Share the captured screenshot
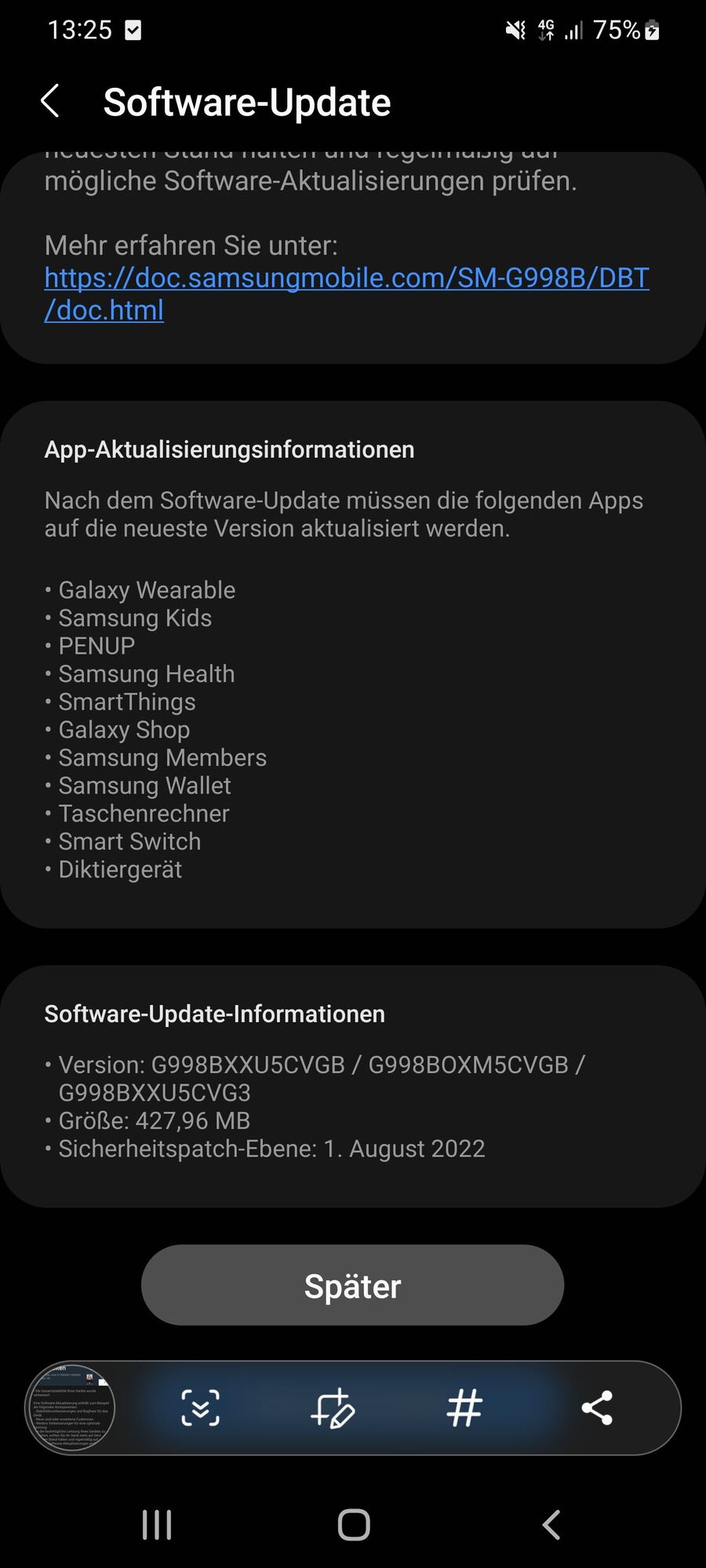This screenshot has height=1568, width=706. click(x=597, y=1408)
